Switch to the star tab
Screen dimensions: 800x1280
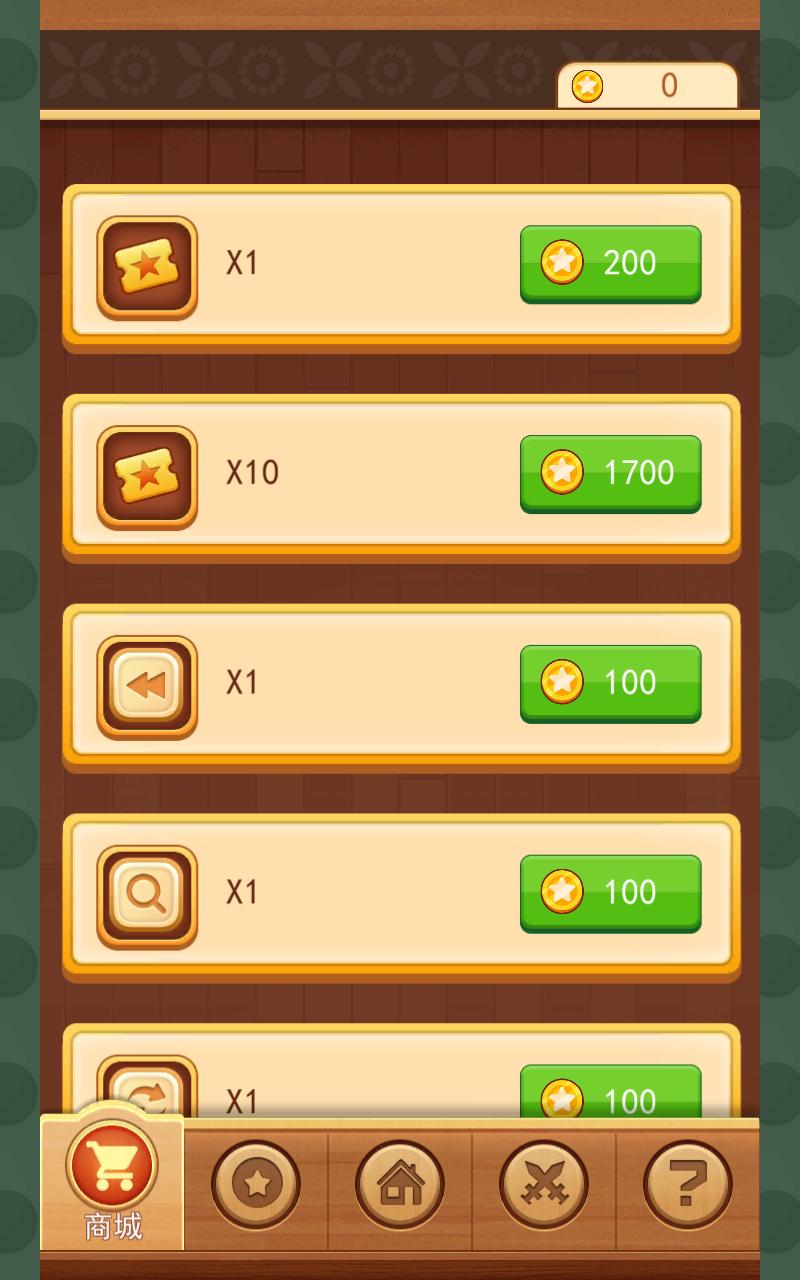[256, 1185]
